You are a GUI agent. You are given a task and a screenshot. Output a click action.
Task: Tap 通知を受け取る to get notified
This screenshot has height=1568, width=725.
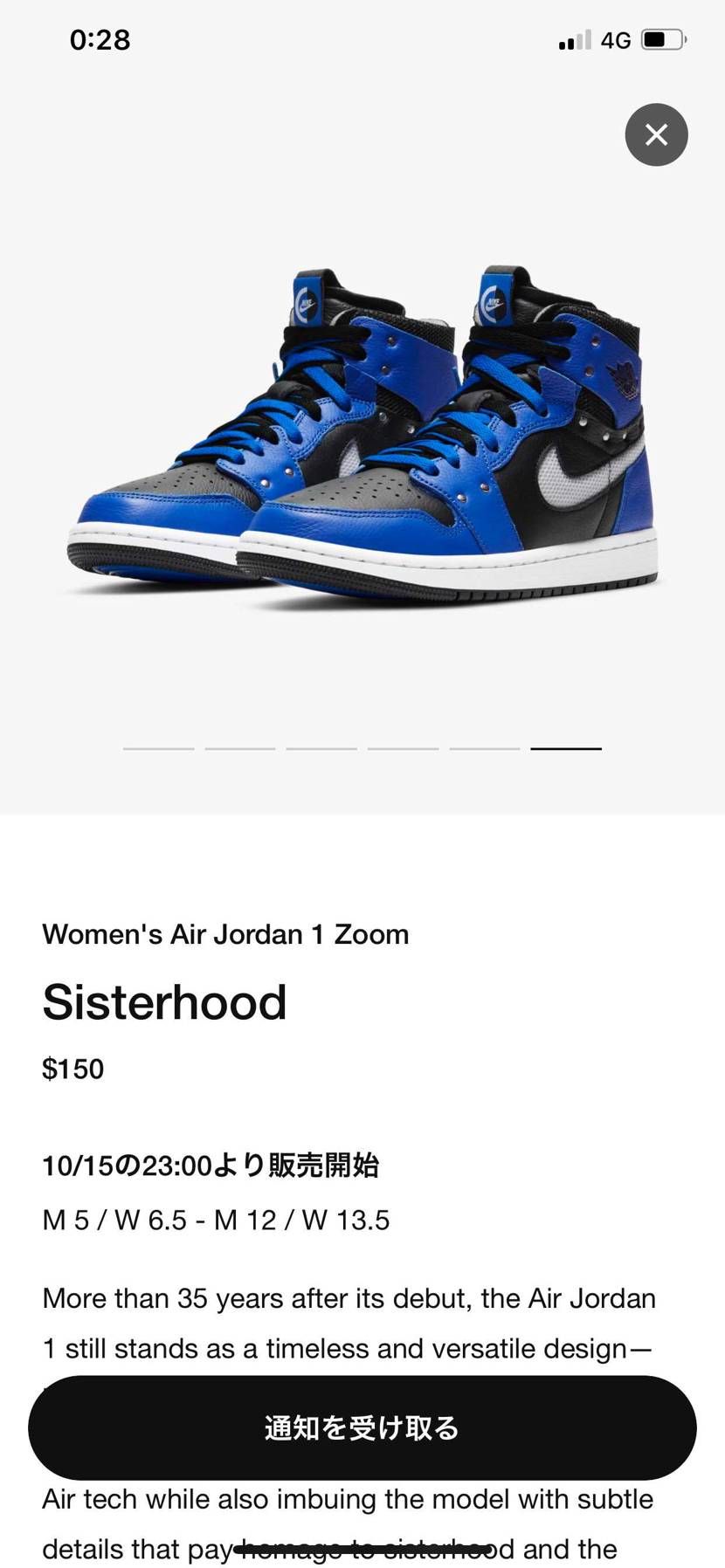coord(362,1427)
